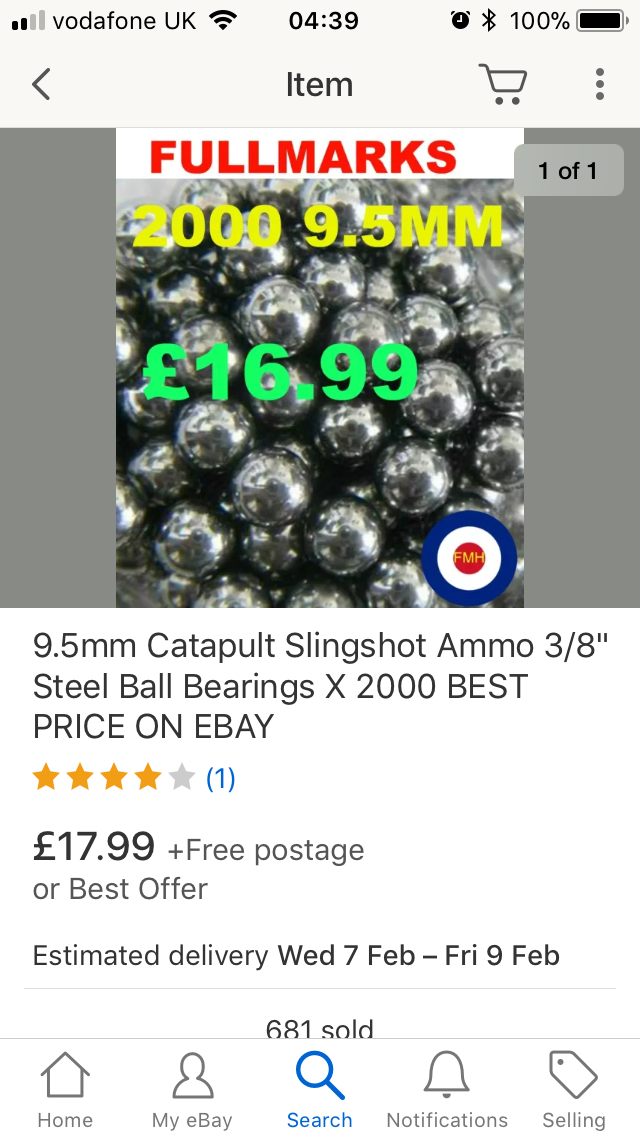Open the star rating review count

point(220,779)
